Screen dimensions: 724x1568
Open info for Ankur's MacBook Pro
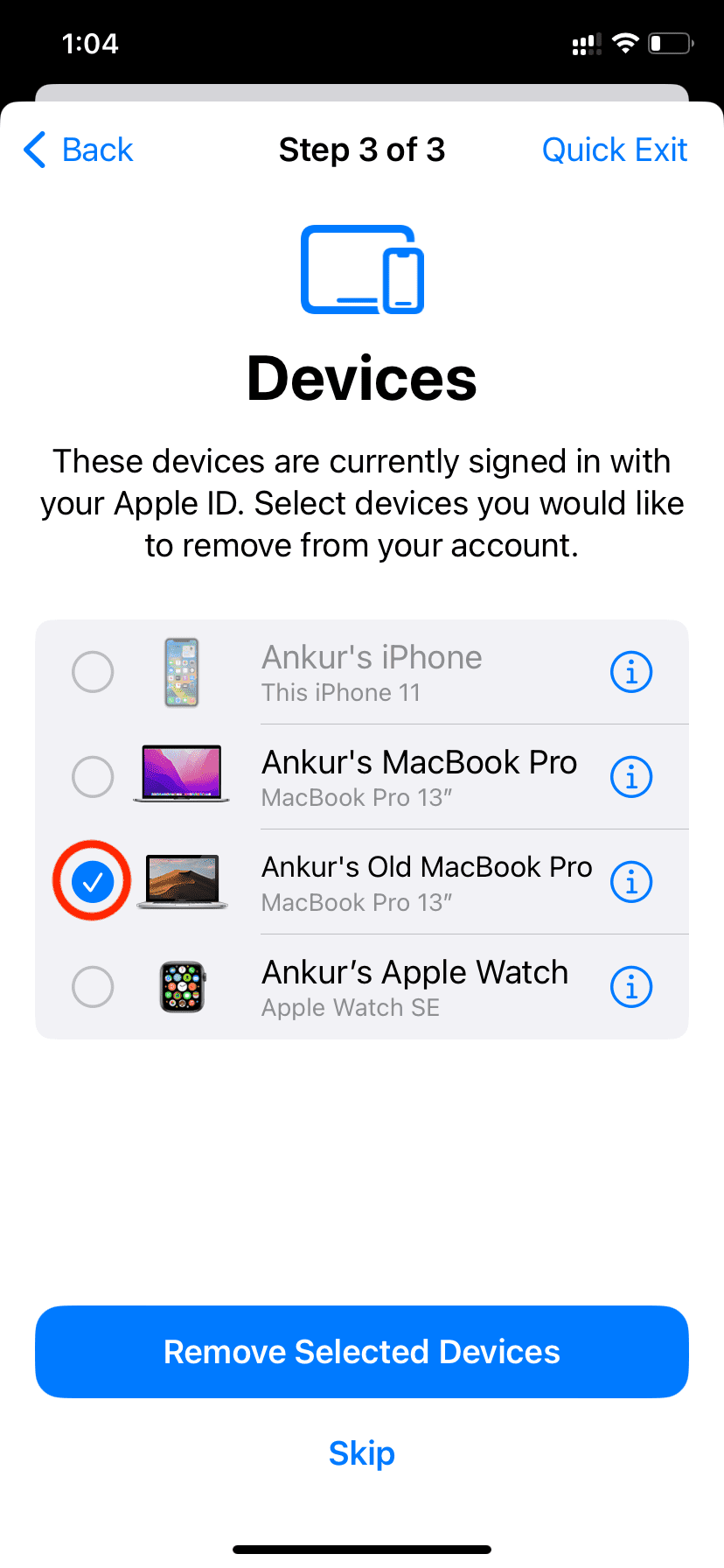(x=630, y=777)
